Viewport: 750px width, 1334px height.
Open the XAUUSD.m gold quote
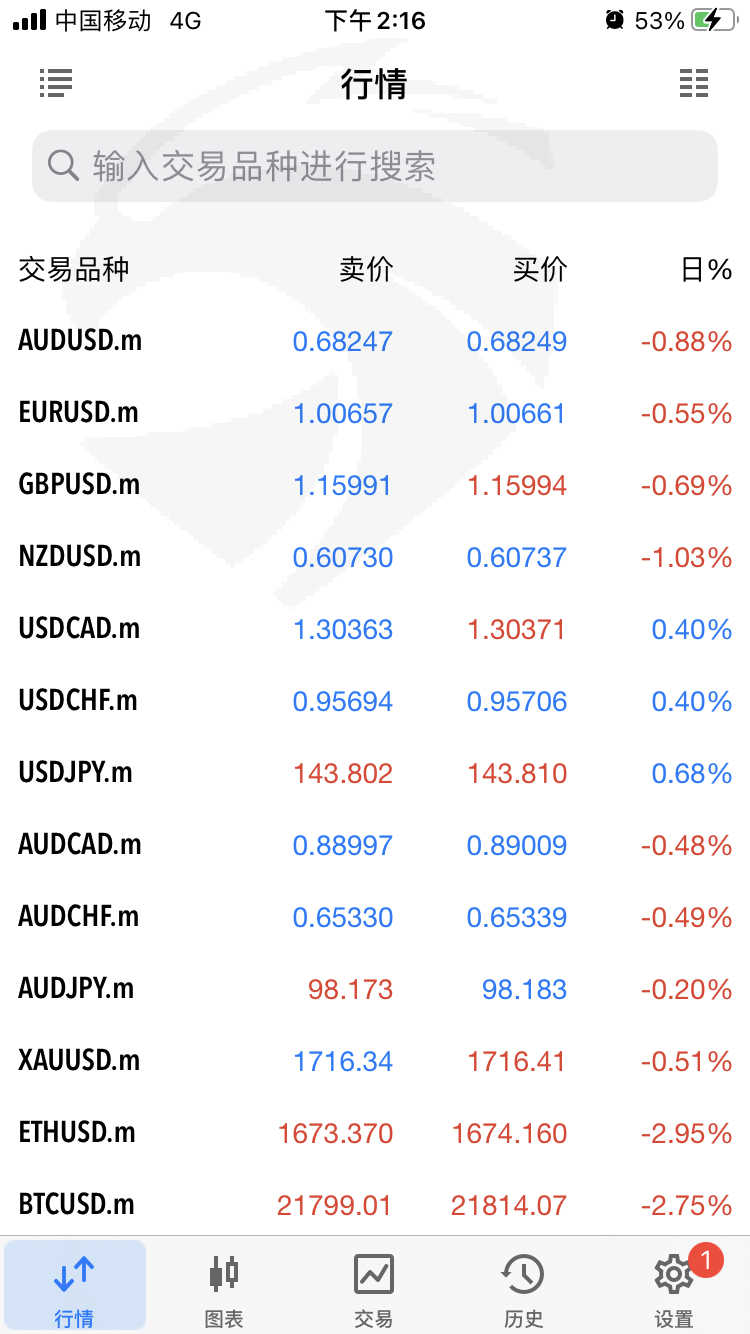tap(375, 1061)
